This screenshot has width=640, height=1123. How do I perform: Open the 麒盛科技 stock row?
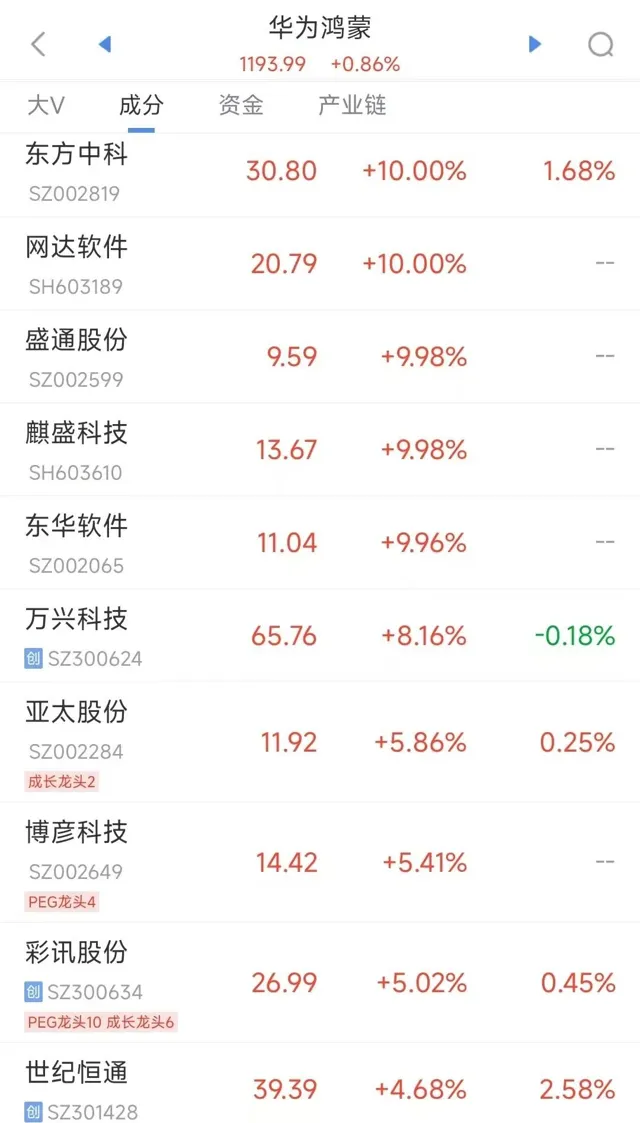(320, 450)
